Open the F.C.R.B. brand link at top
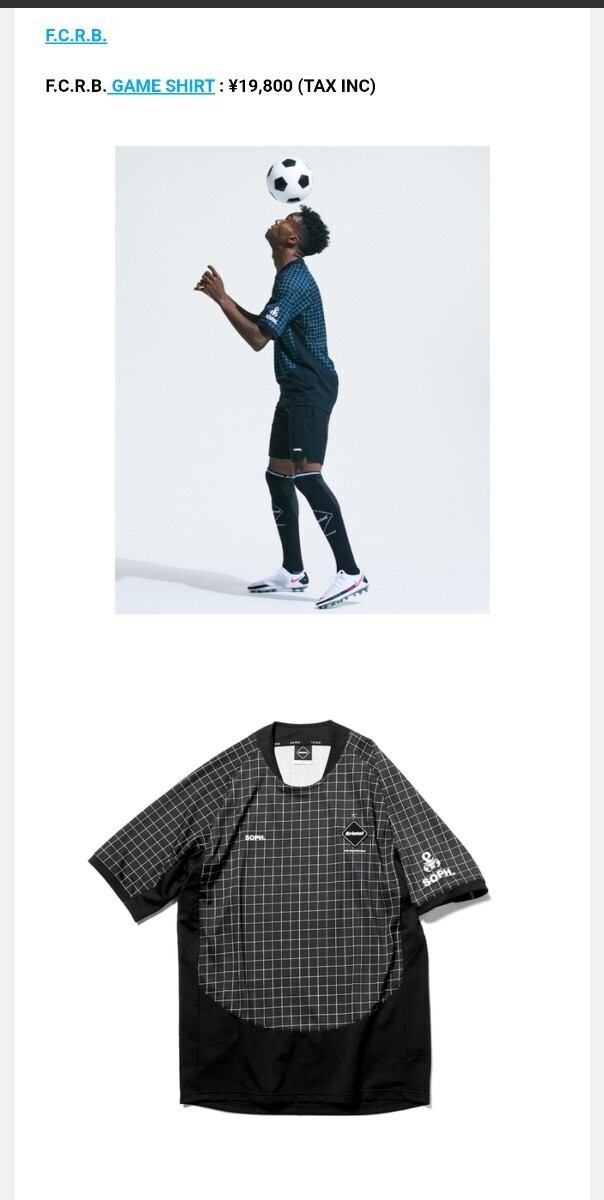Screen dimensions: 604x1200 [x=76, y=36]
